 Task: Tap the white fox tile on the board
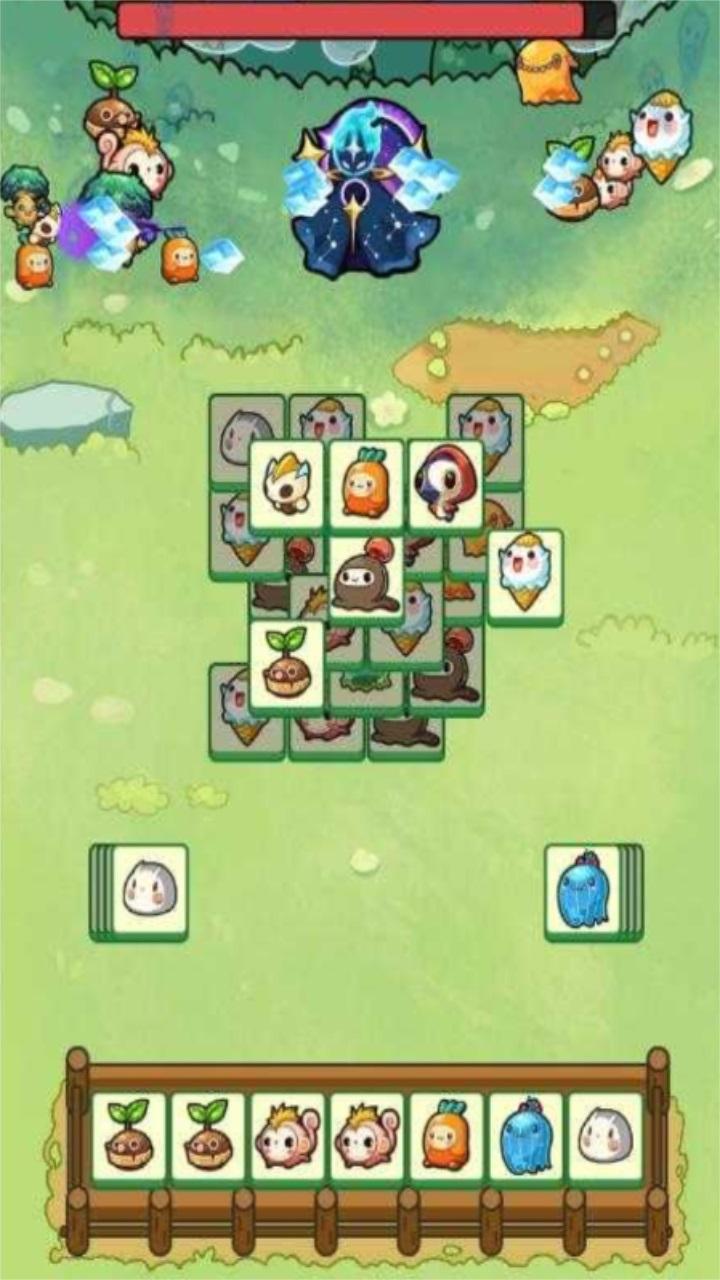coord(286,485)
